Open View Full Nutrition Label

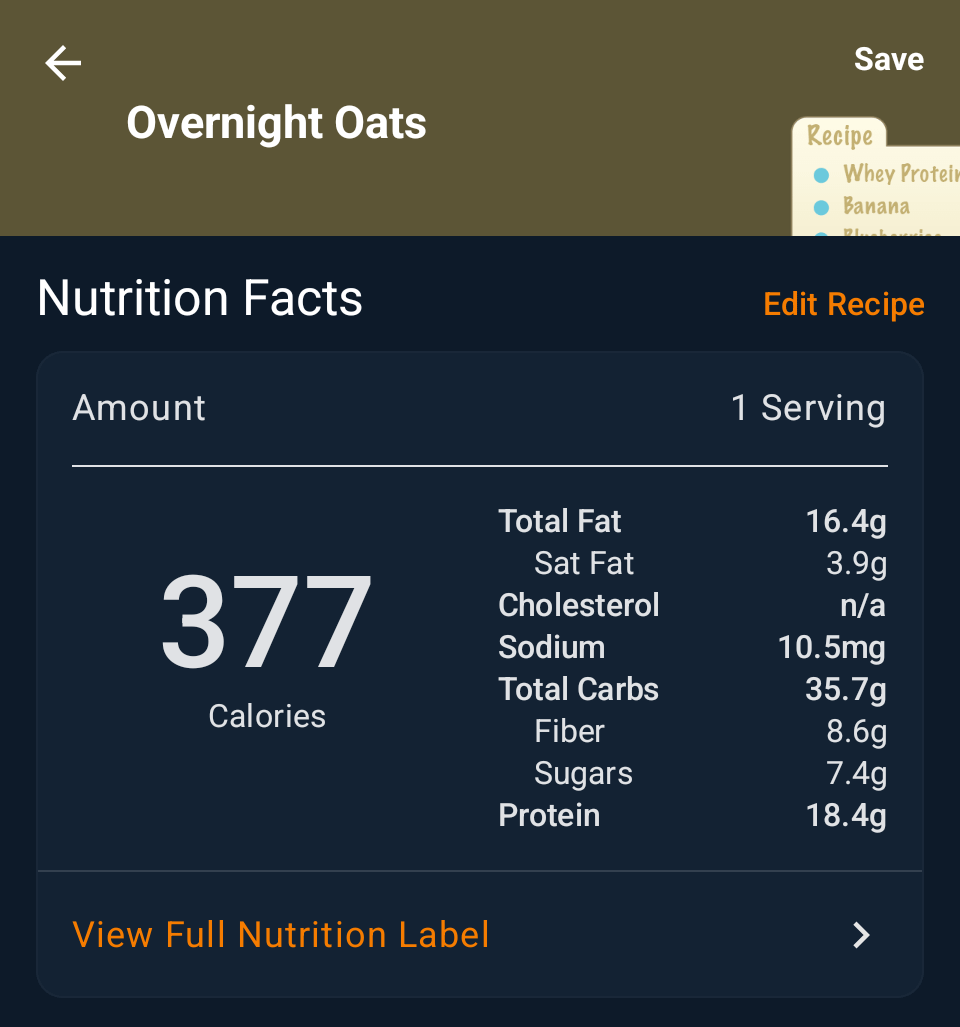(x=281, y=935)
